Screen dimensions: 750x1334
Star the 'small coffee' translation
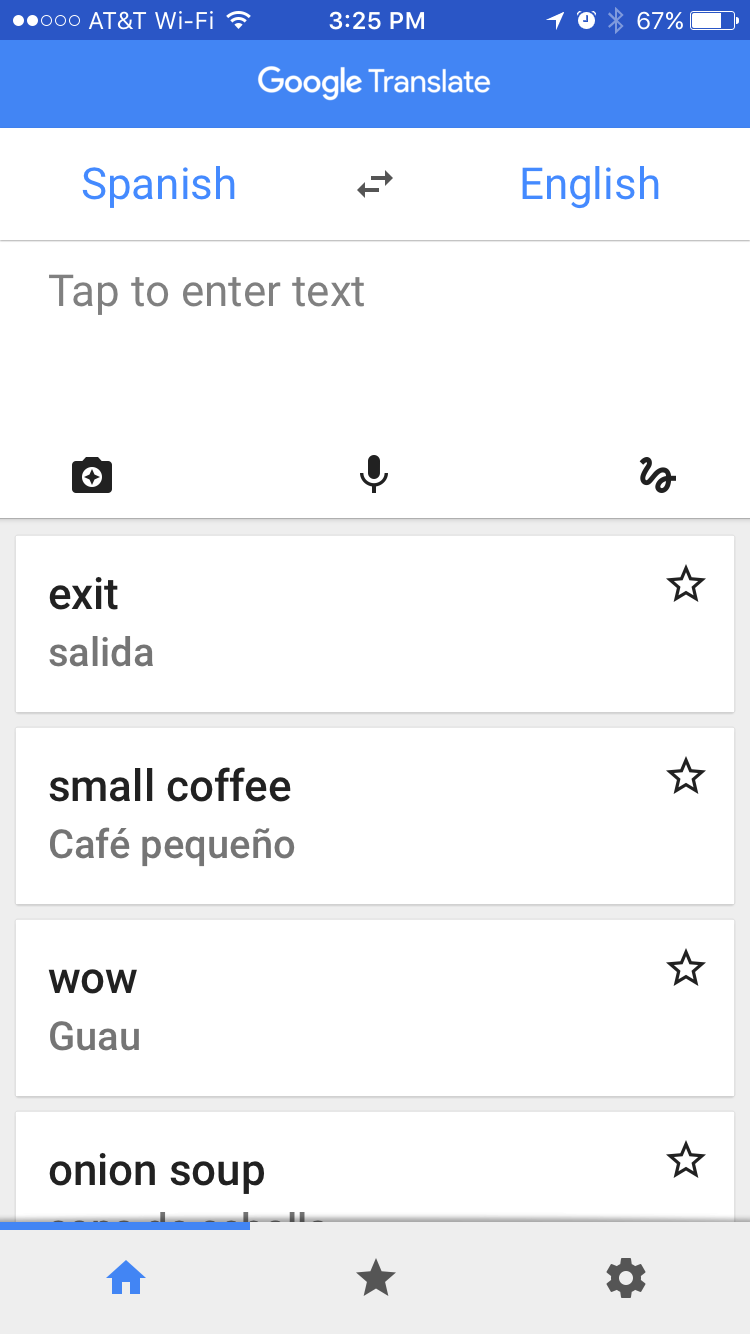tap(685, 776)
